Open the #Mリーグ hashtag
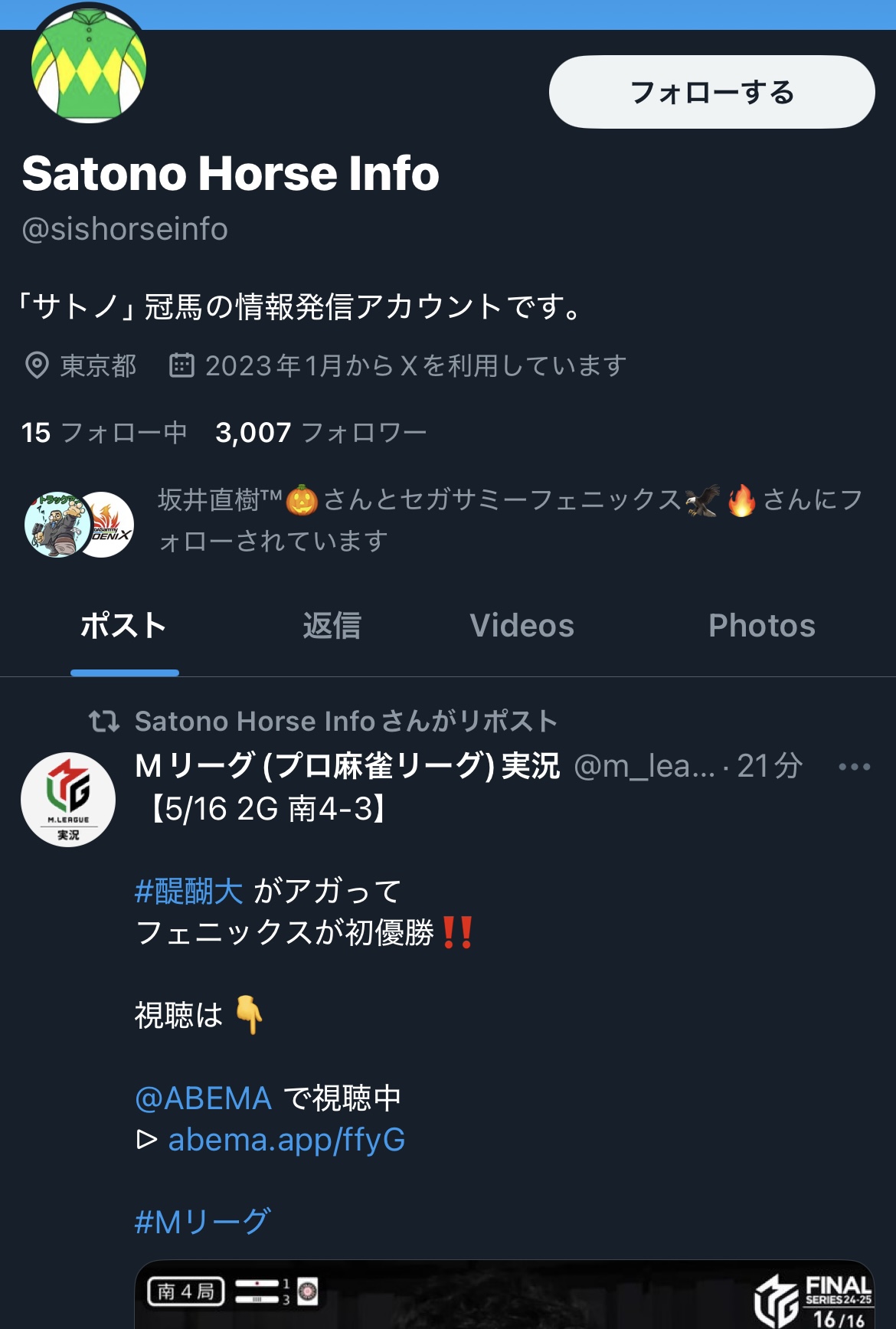The image size is (896, 1329). coord(202,1222)
